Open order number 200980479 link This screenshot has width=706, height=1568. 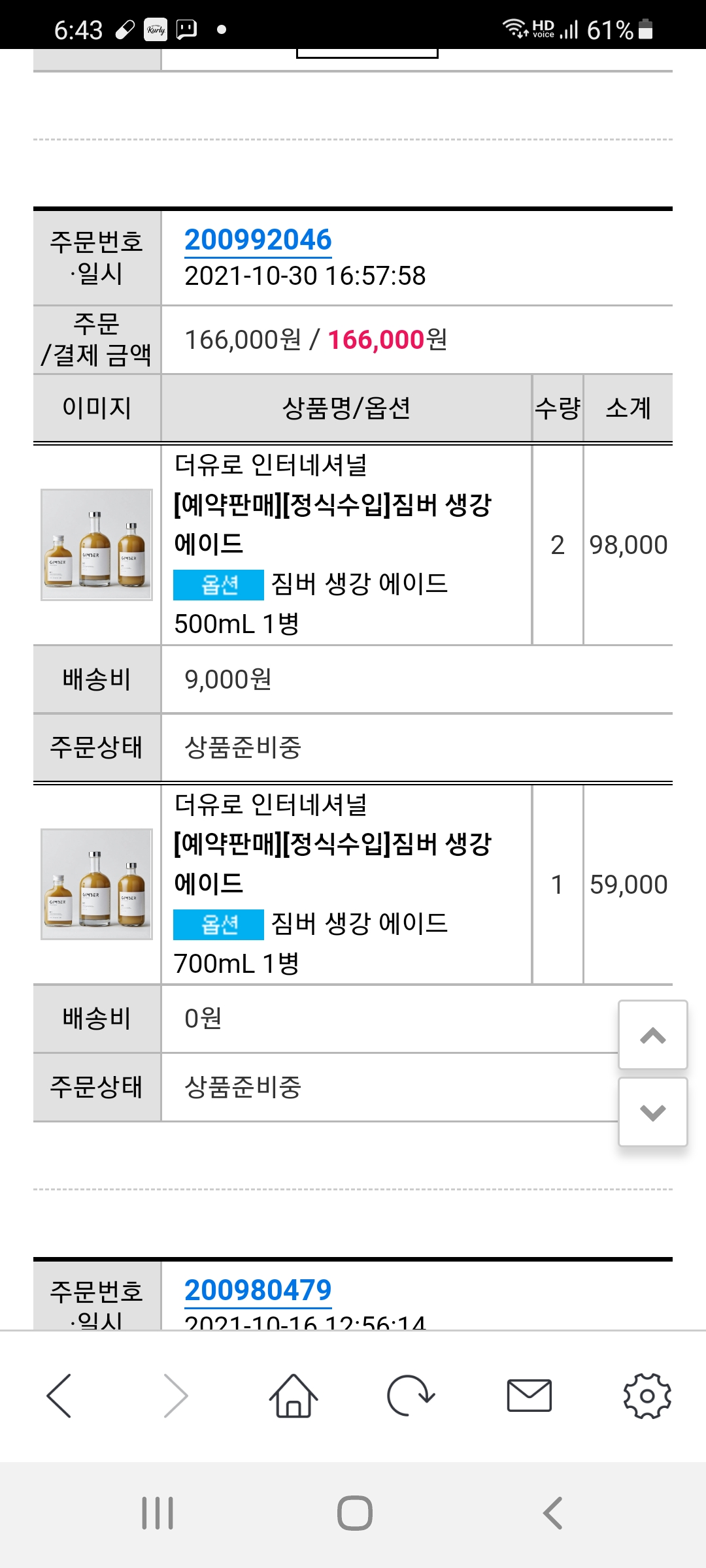click(x=258, y=1290)
